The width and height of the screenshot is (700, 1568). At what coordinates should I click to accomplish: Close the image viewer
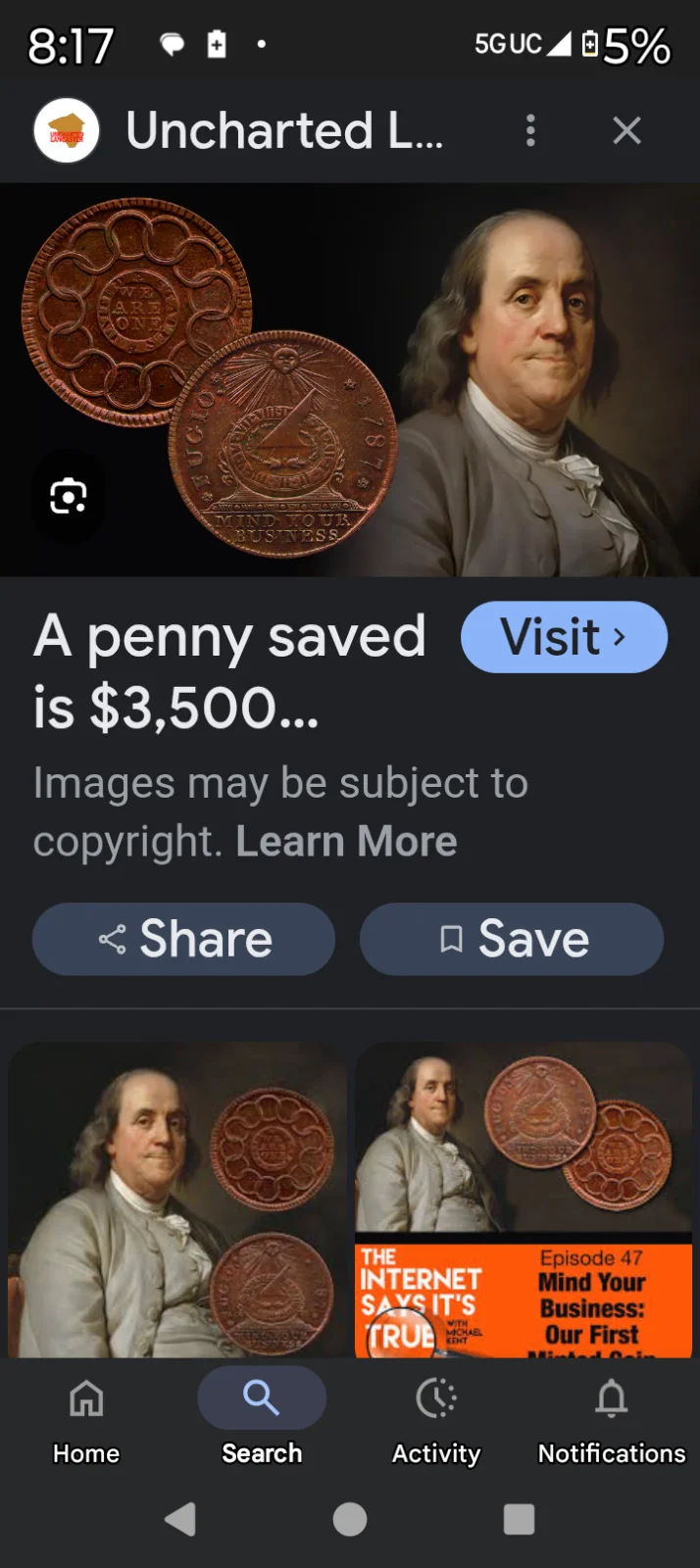pos(626,130)
